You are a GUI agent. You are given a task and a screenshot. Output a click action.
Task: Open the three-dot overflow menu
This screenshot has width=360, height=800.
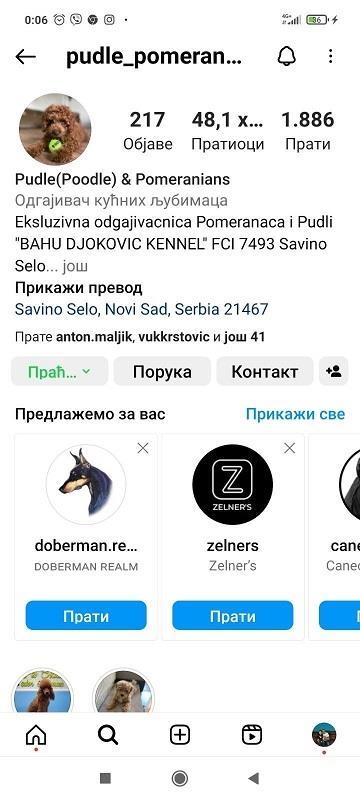point(330,57)
